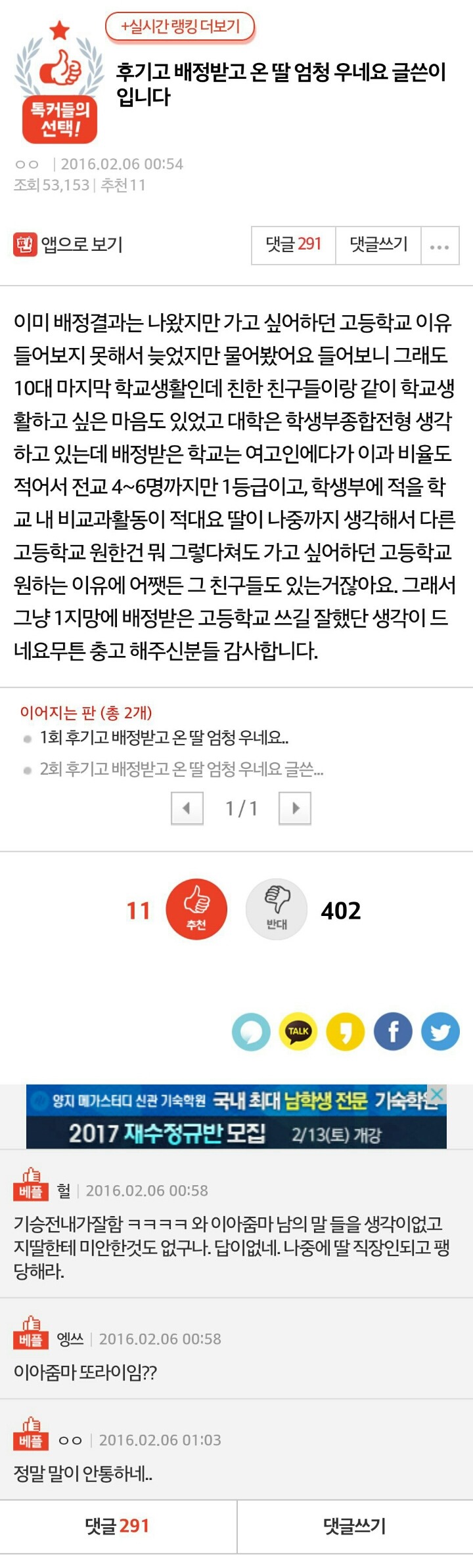Viewport: 473px width, 1568px height.
Task: Open the linked post 1회 후기고 배정받고 온 딸
Action: [x=164, y=737]
